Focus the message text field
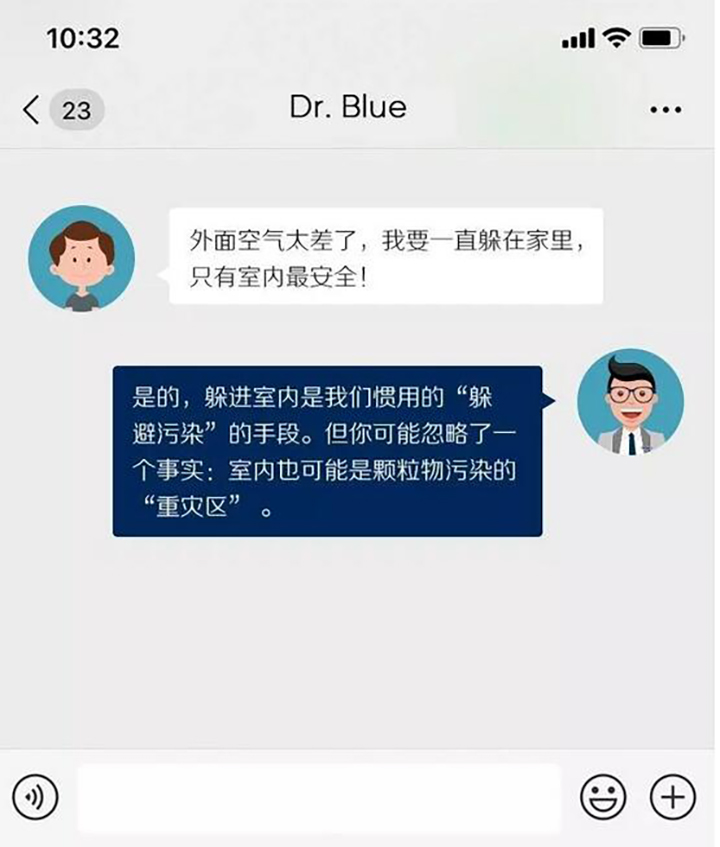The image size is (720, 847). [x=319, y=798]
